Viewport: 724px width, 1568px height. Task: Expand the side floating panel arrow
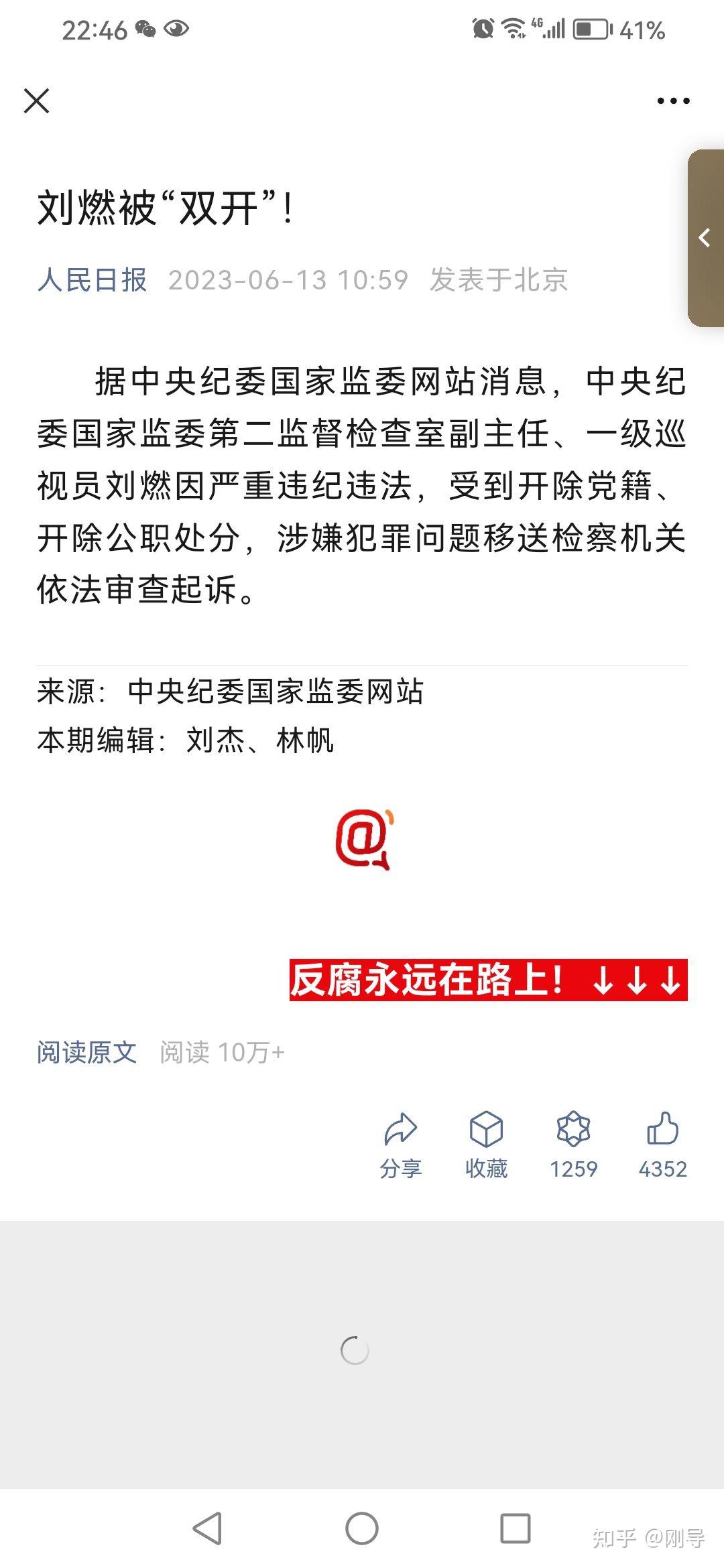[705, 238]
